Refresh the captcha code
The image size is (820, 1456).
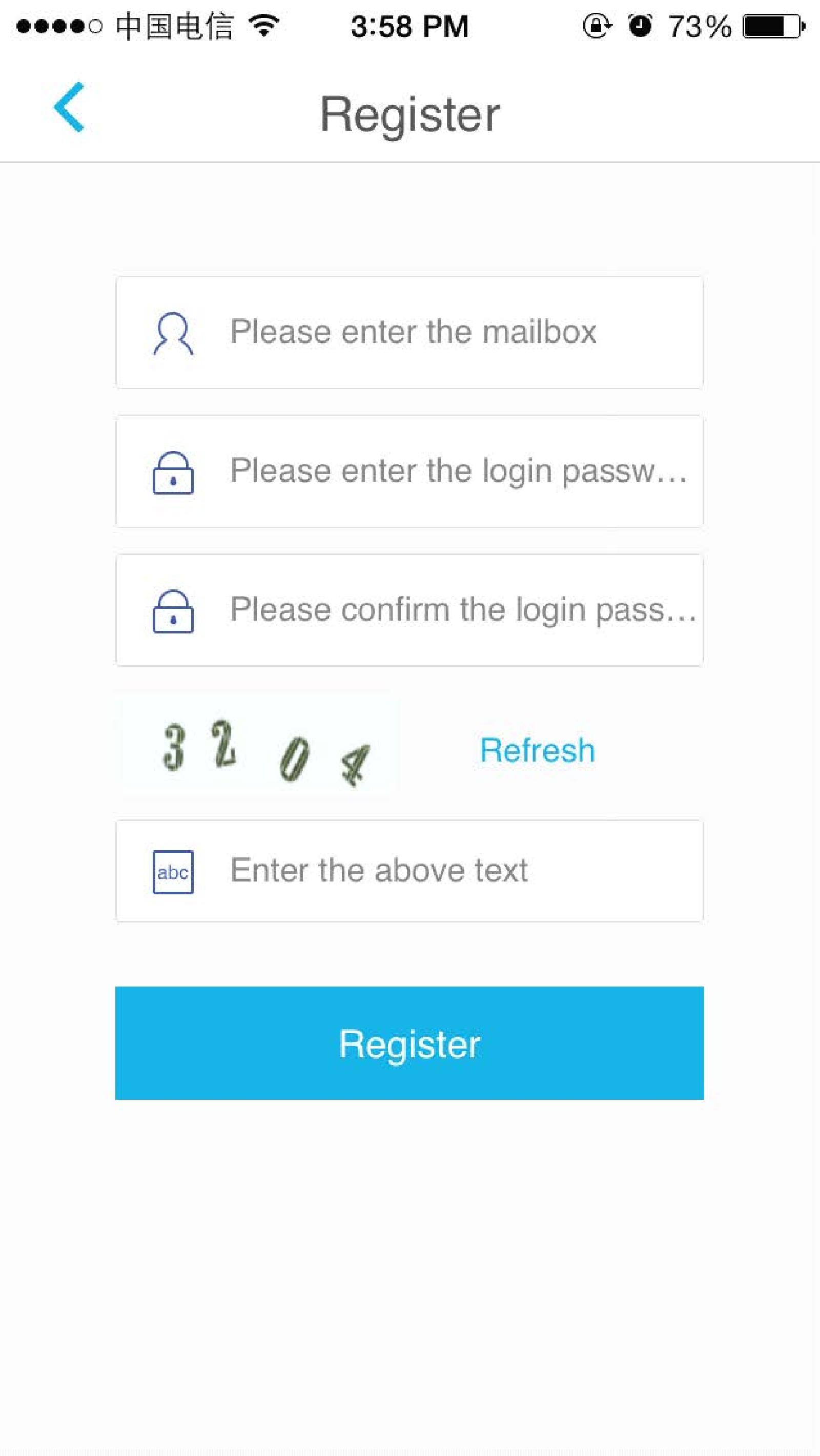click(x=538, y=750)
